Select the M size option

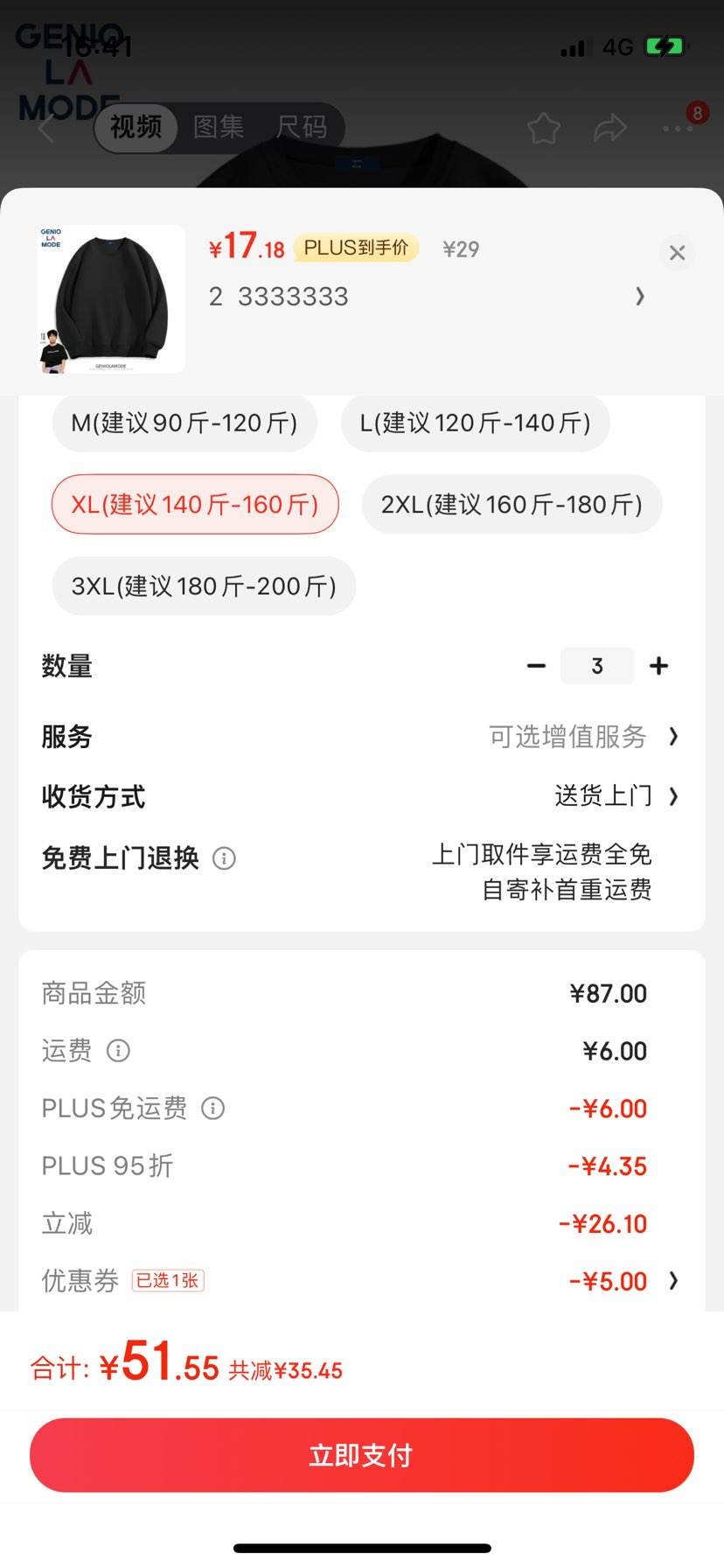184,423
